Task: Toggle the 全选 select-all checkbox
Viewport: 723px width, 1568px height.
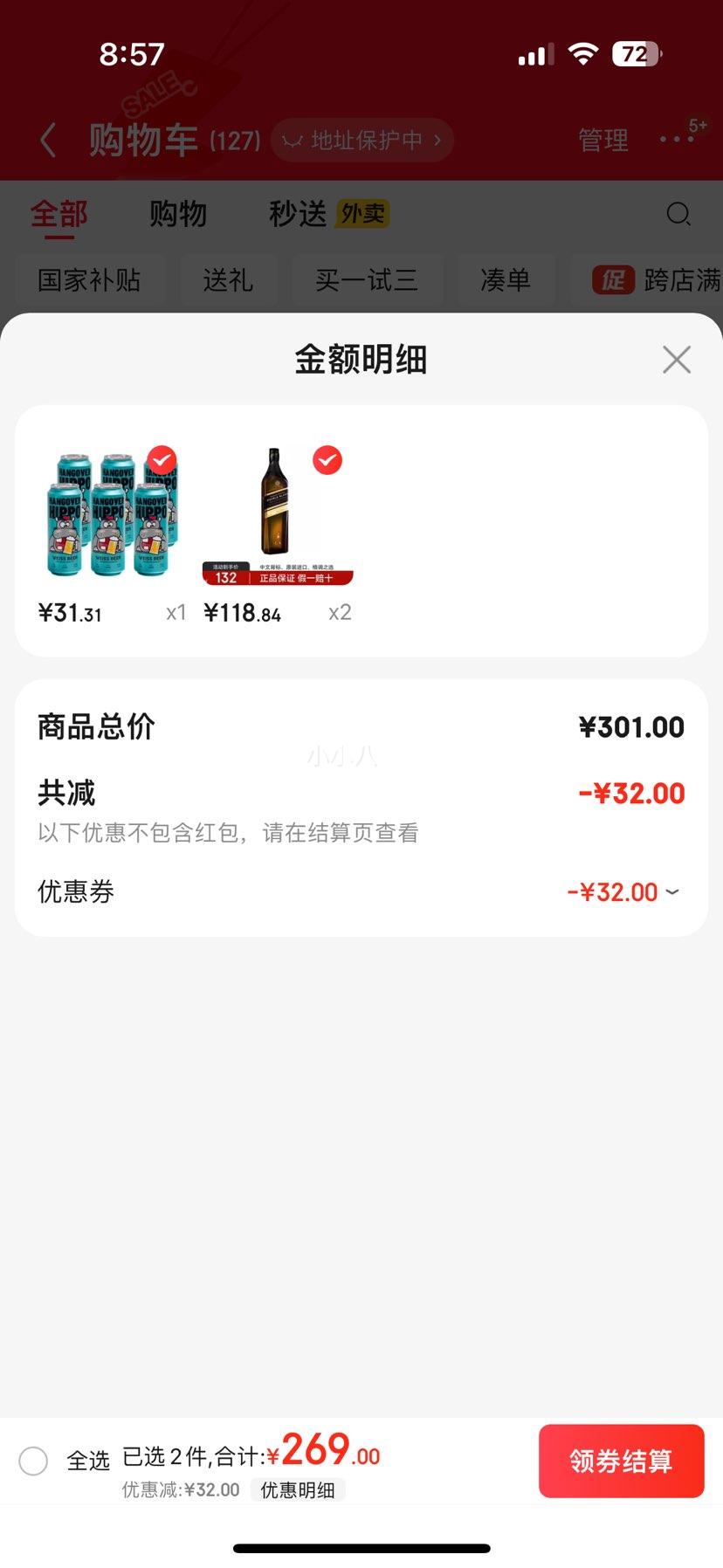Action: [x=34, y=1461]
